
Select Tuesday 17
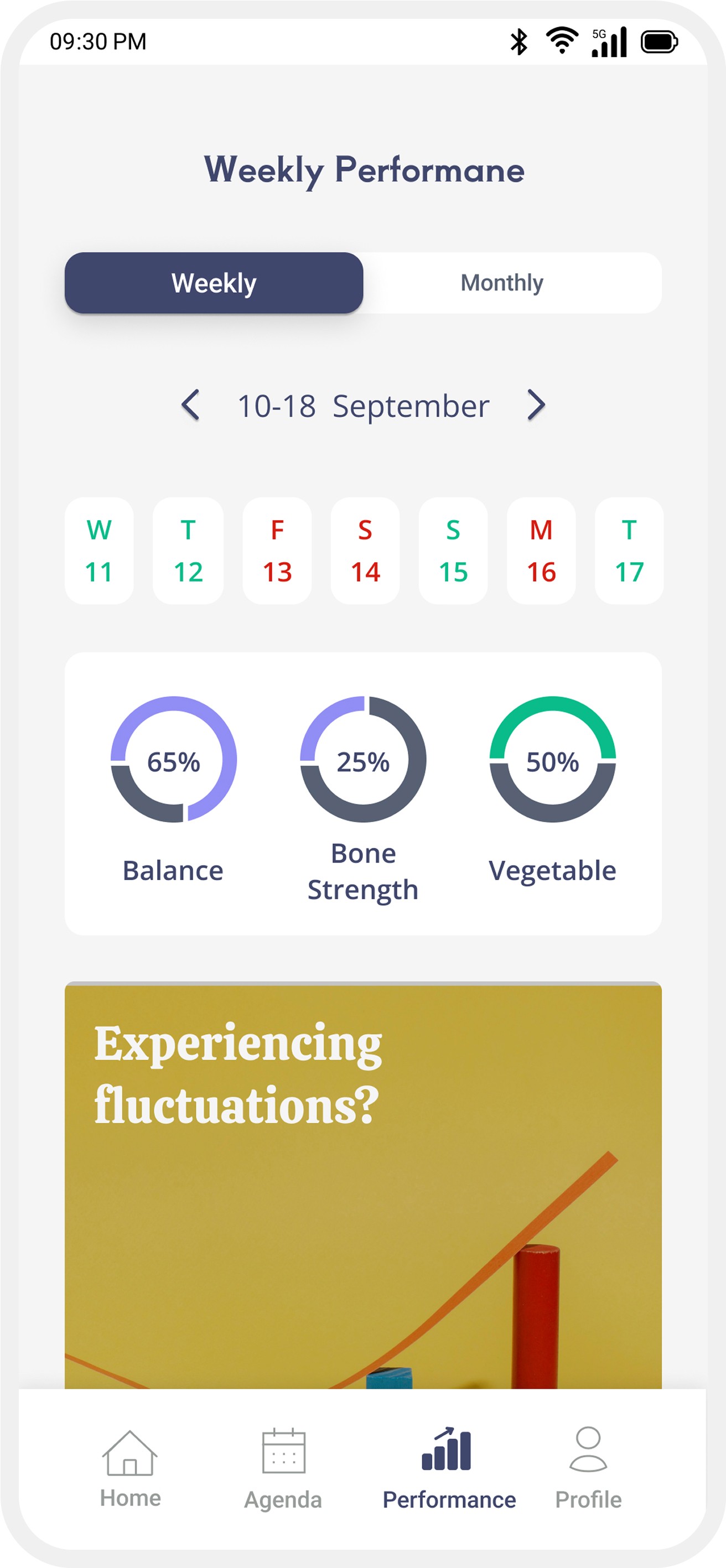(x=629, y=551)
